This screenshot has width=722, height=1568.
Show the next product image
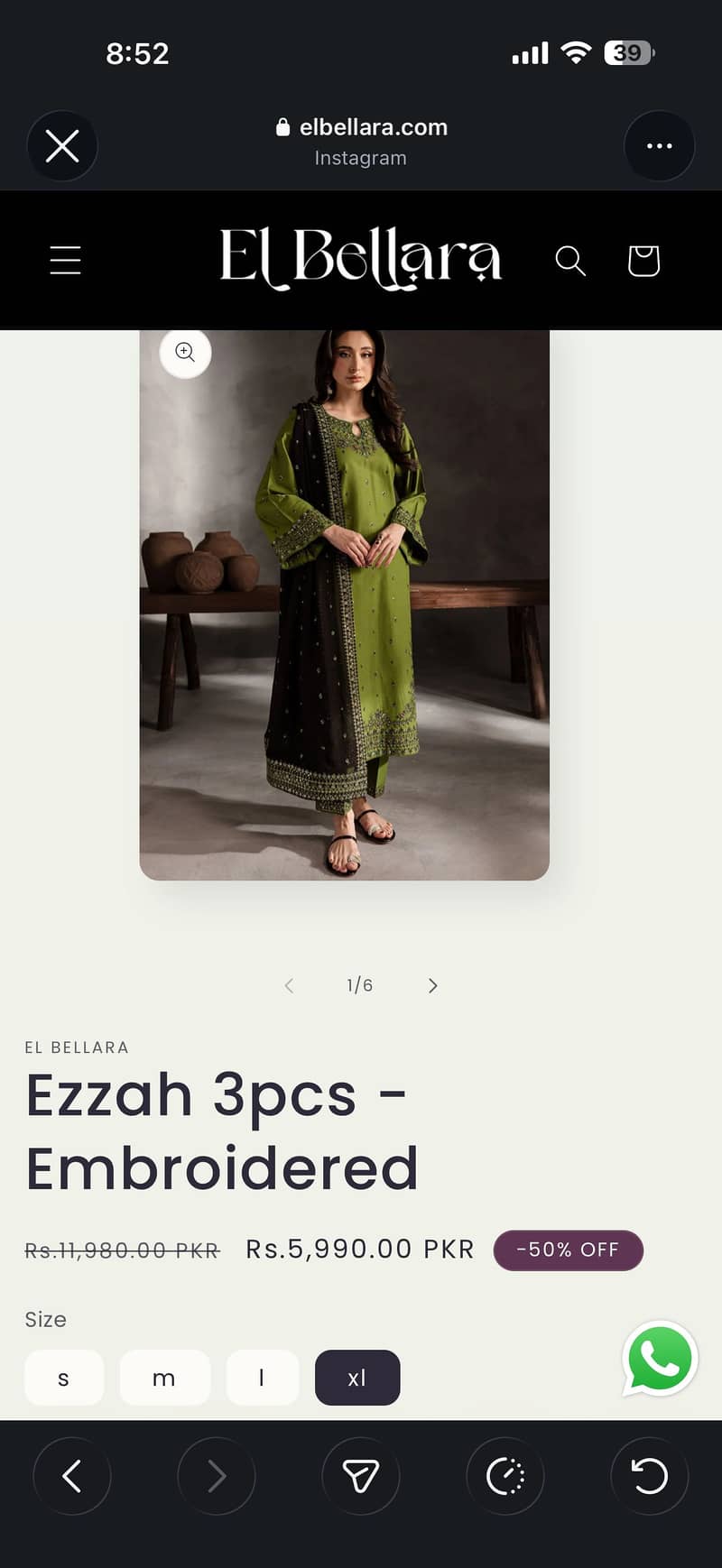click(x=433, y=985)
